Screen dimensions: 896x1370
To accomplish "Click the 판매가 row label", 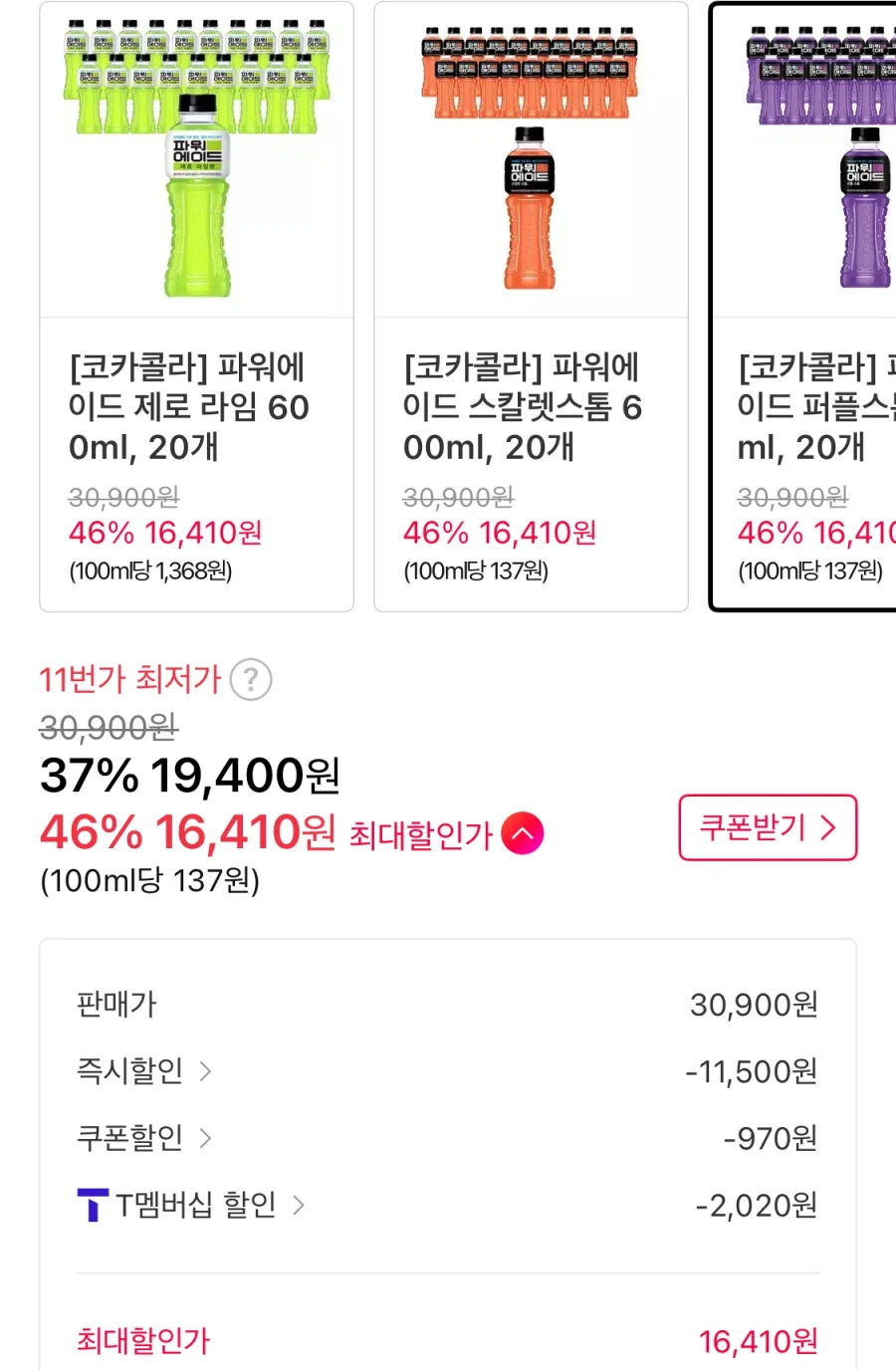I will pyautogui.click(x=112, y=1005).
